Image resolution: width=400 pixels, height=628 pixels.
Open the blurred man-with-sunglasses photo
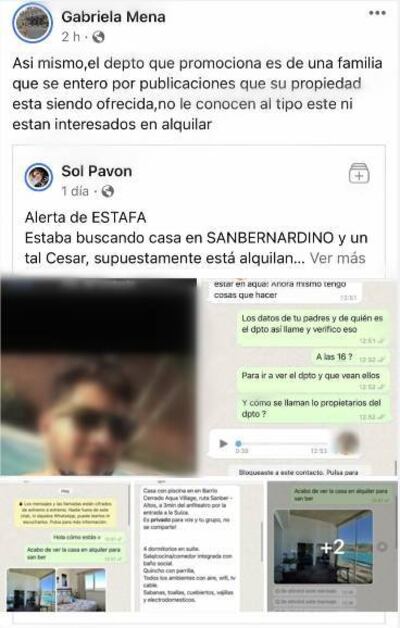pos(99,377)
